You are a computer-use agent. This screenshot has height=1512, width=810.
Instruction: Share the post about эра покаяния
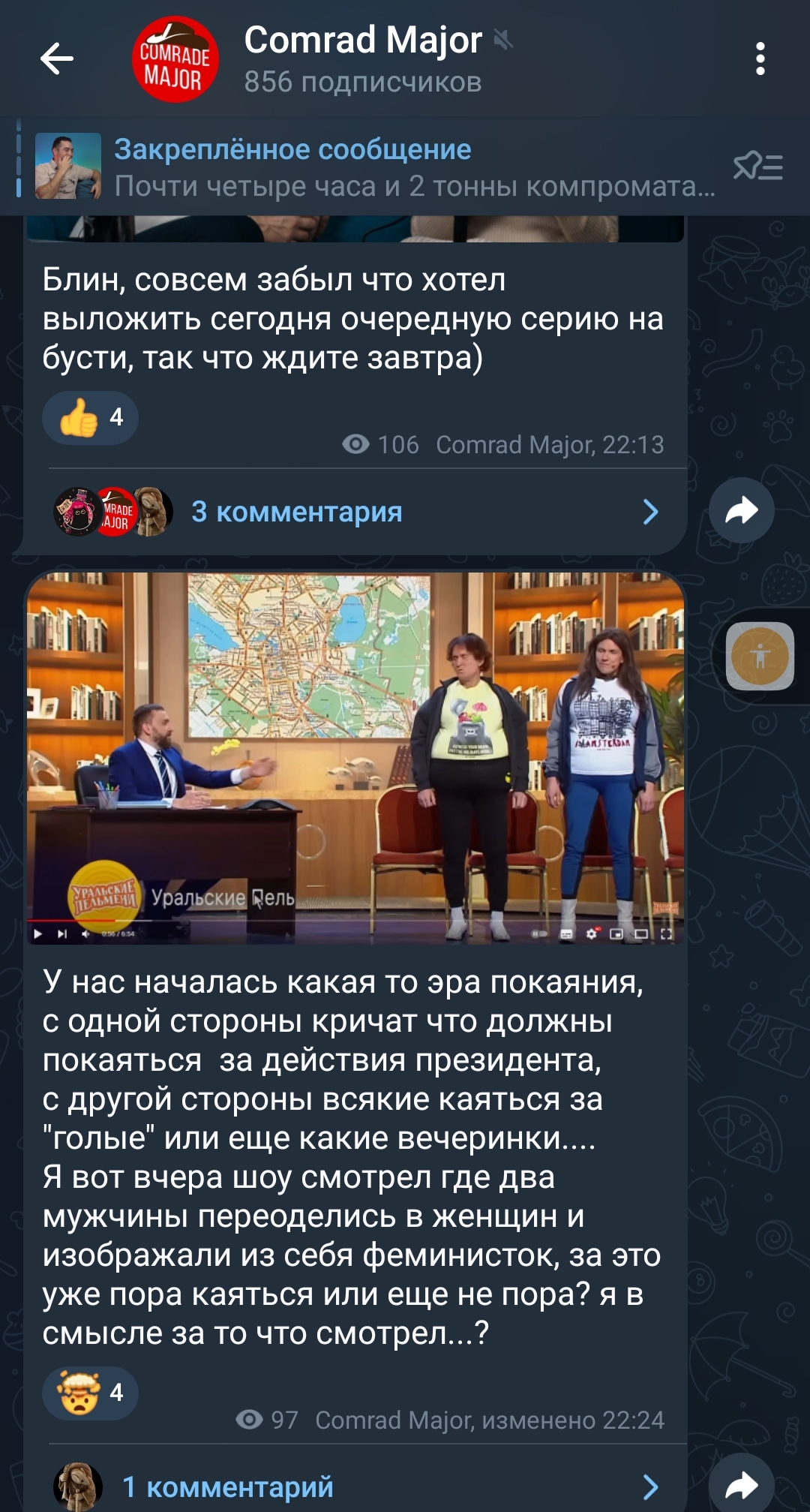742,1484
